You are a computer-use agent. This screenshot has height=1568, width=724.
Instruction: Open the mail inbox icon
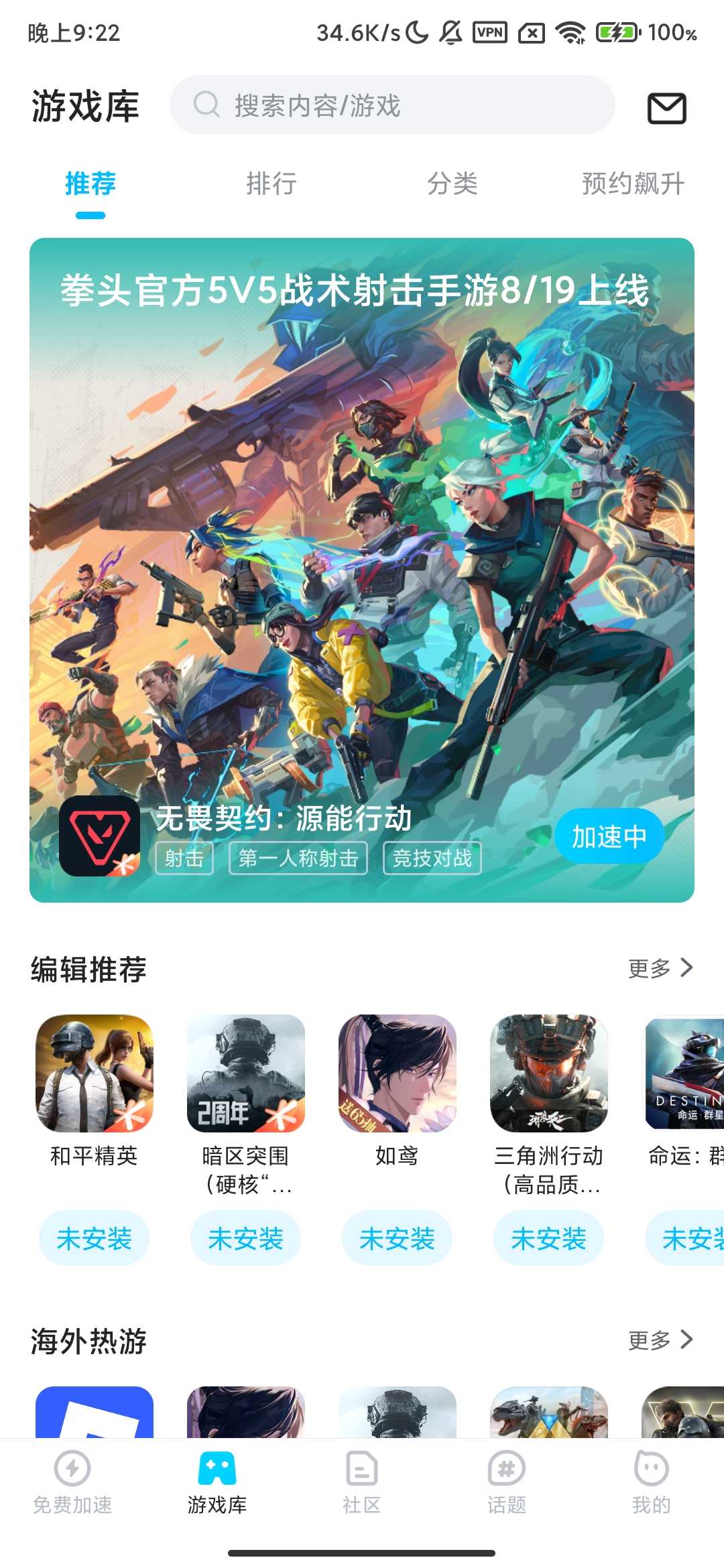click(x=666, y=108)
